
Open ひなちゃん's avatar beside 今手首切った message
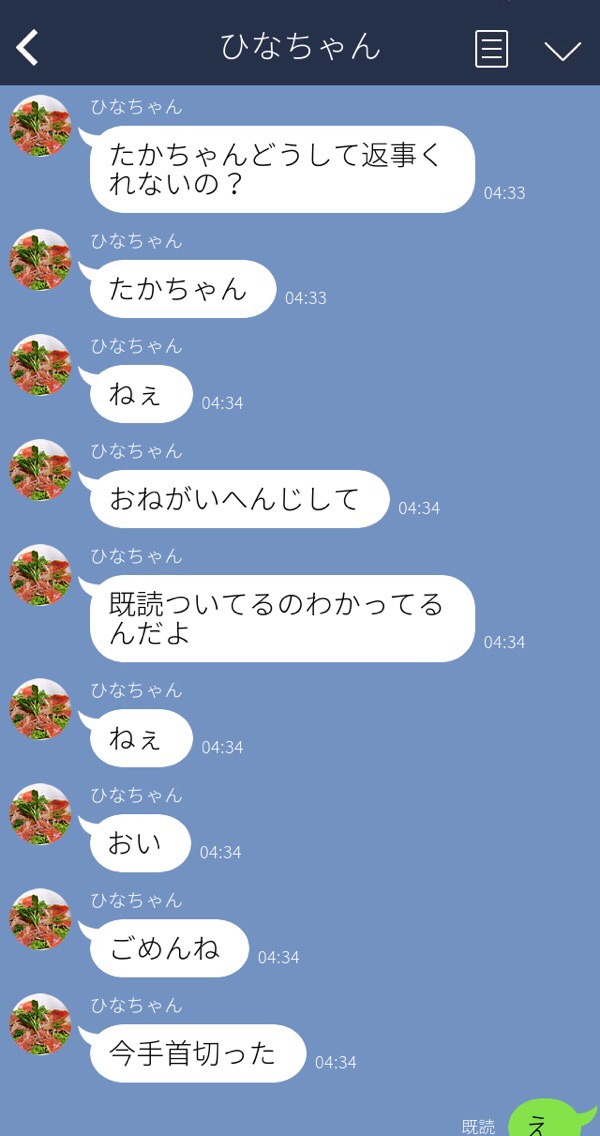[40, 1024]
